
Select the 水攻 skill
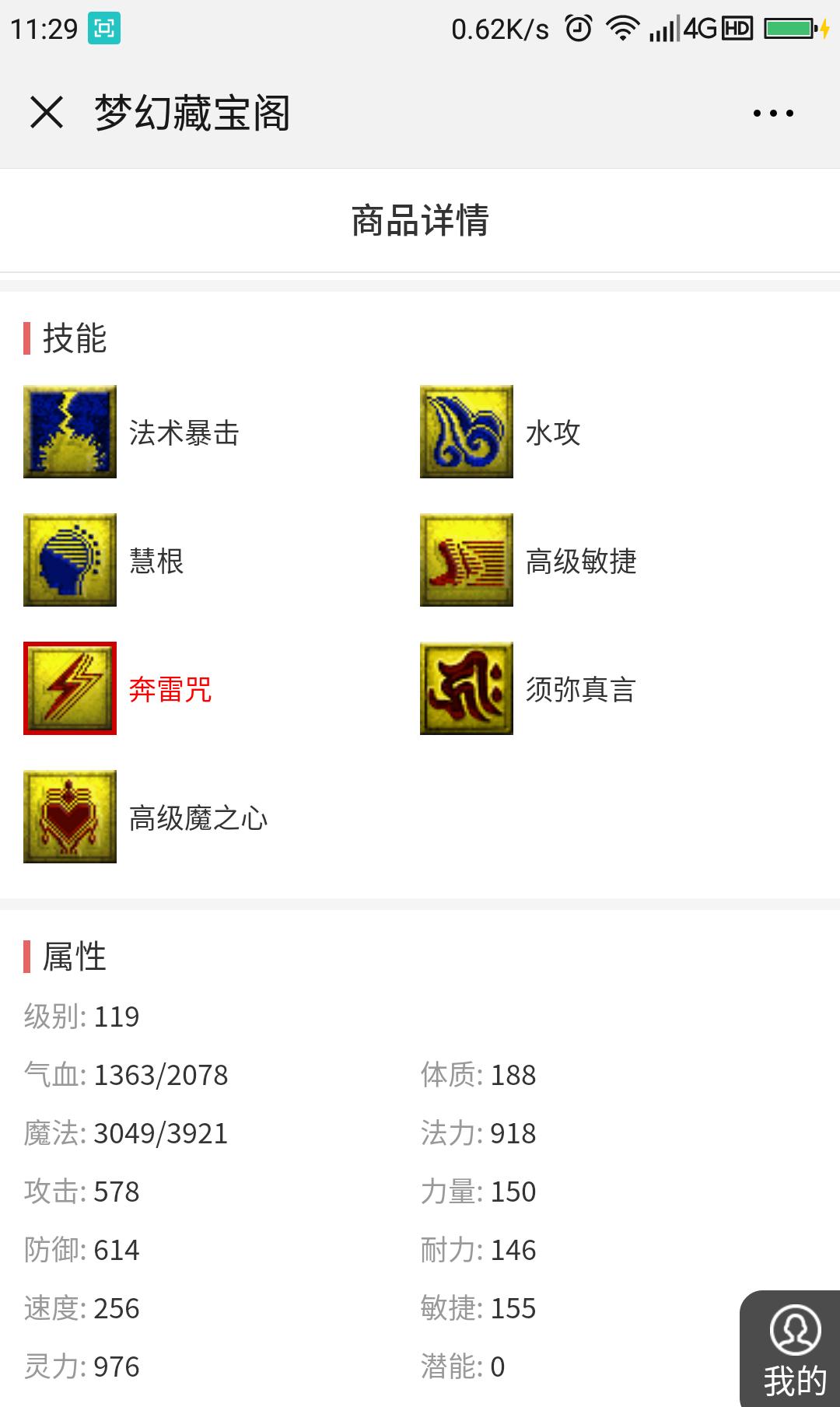(467, 432)
